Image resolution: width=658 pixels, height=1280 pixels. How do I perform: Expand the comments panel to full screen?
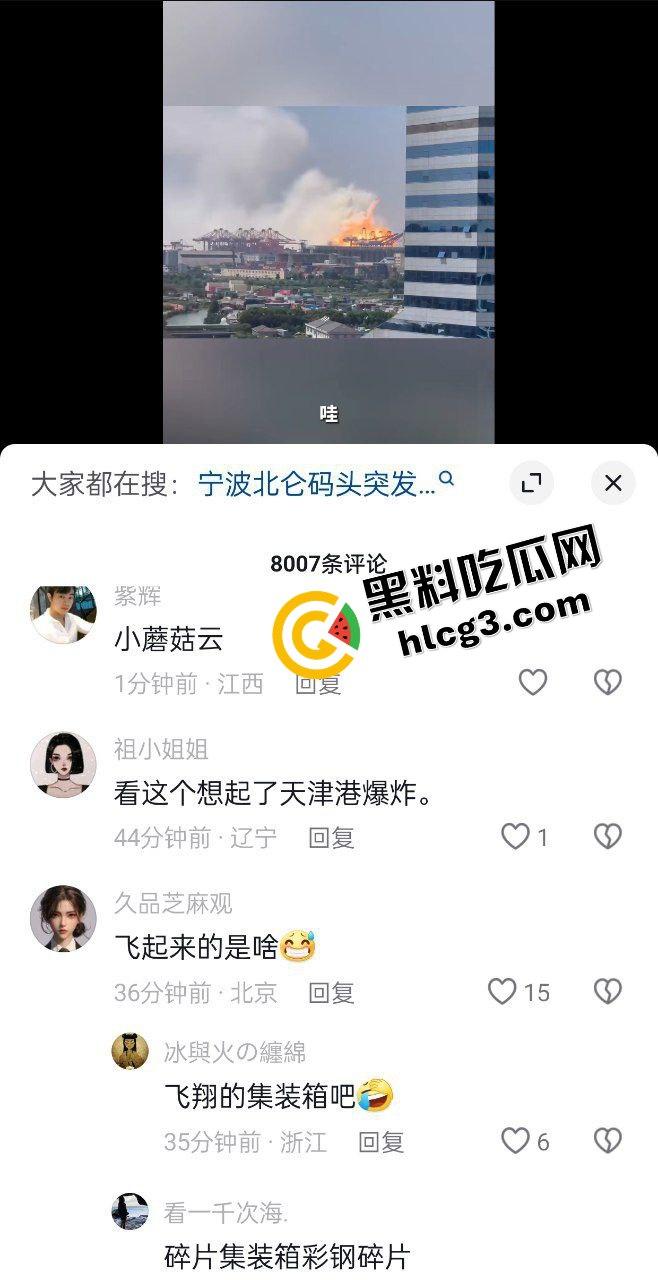point(532,484)
